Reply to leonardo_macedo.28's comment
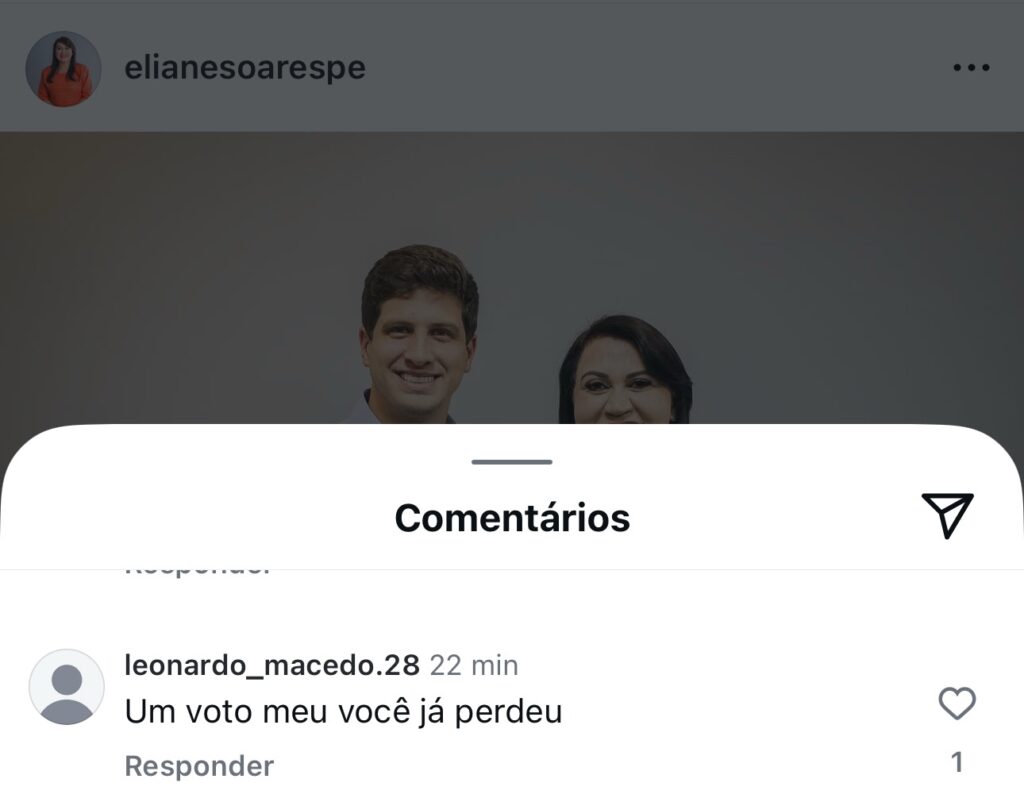The height and width of the screenshot is (802, 1024). point(199,766)
